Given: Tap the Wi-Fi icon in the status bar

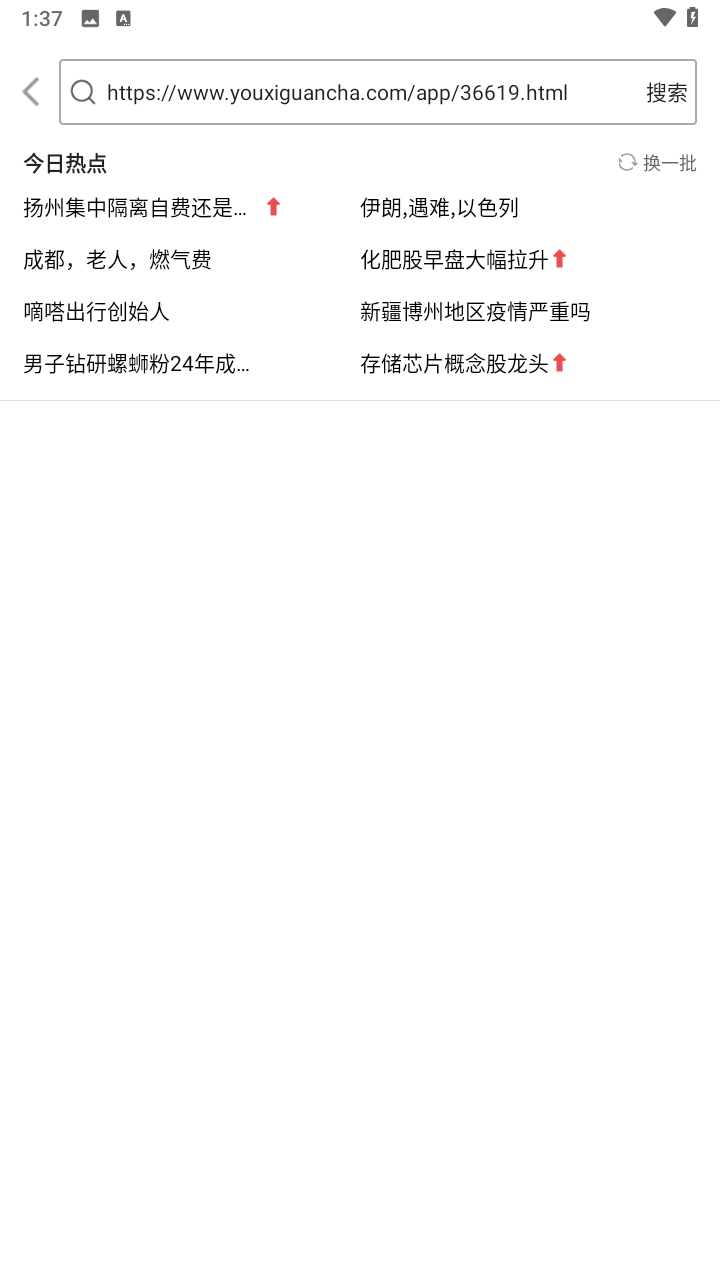Looking at the screenshot, I should [666, 17].
